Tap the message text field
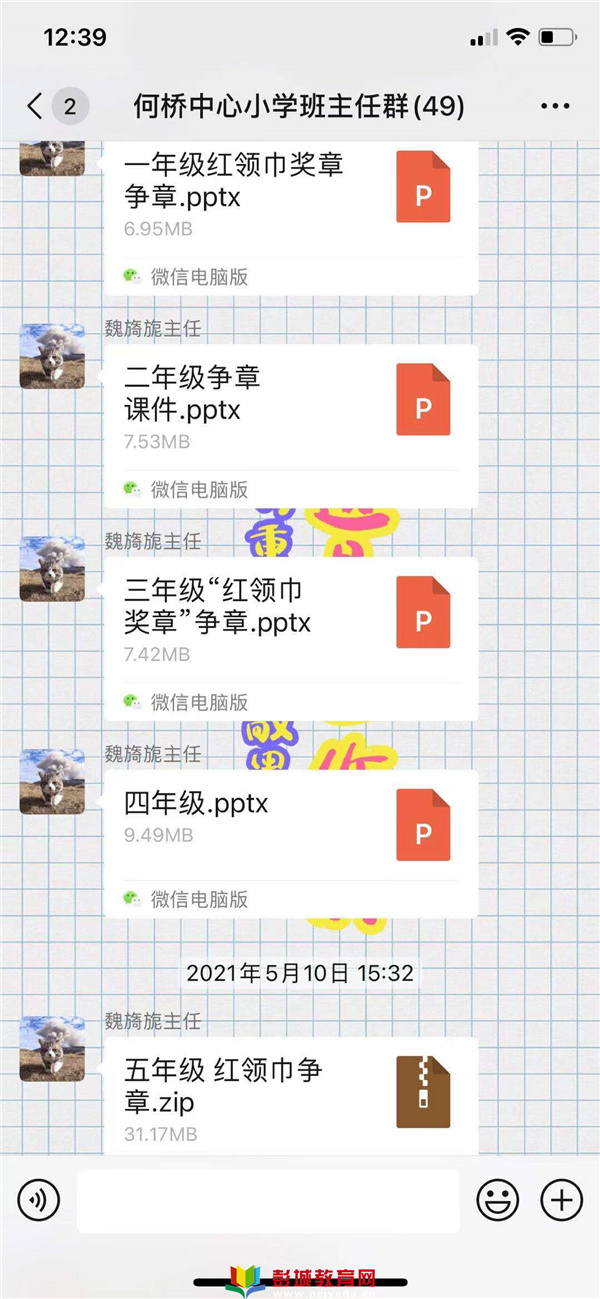 (x=268, y=1200)
